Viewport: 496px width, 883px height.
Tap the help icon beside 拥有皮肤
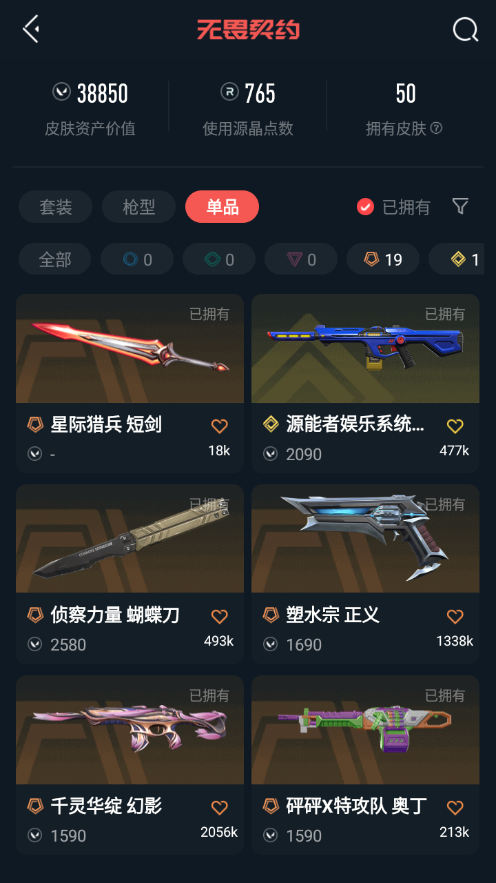(x=436, y=128)
